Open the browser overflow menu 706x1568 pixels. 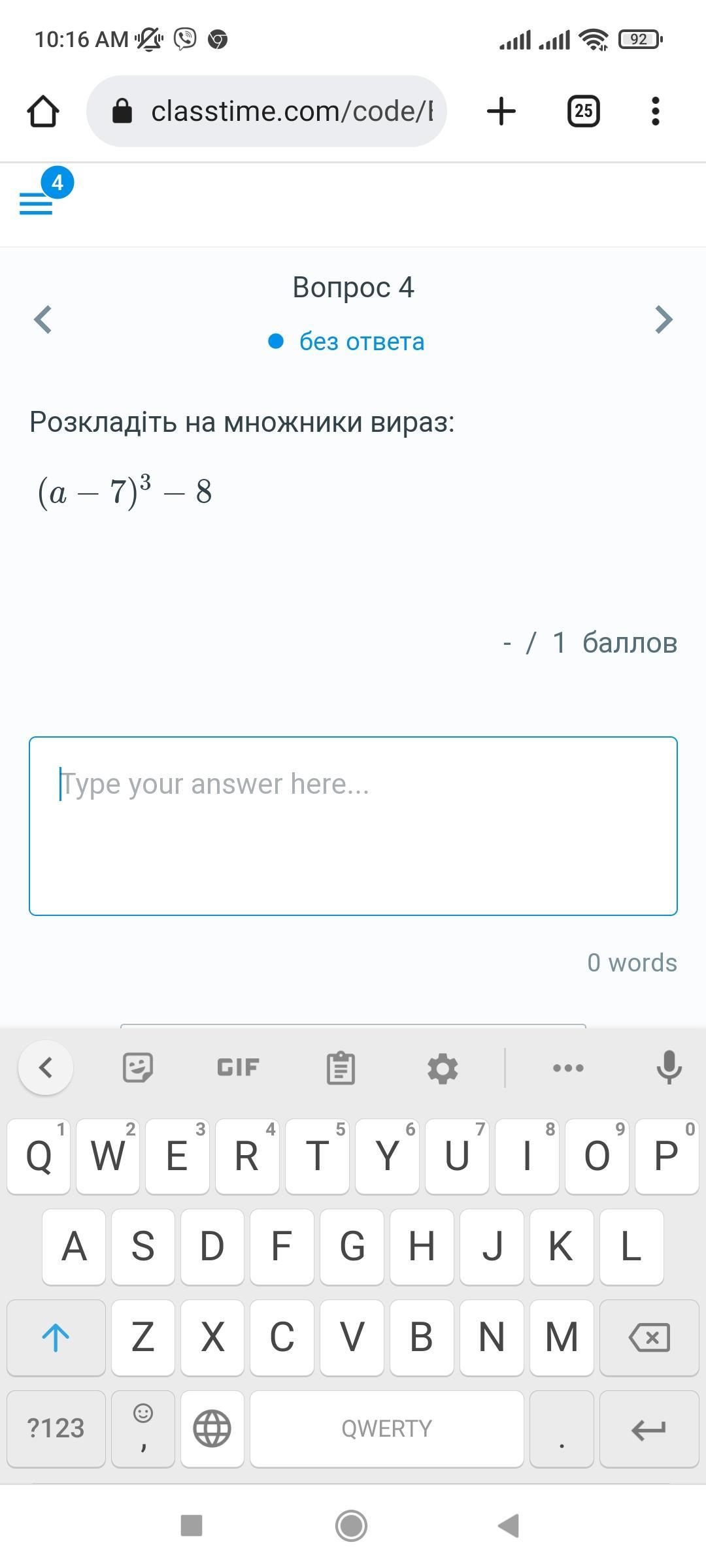click(656, 111)
